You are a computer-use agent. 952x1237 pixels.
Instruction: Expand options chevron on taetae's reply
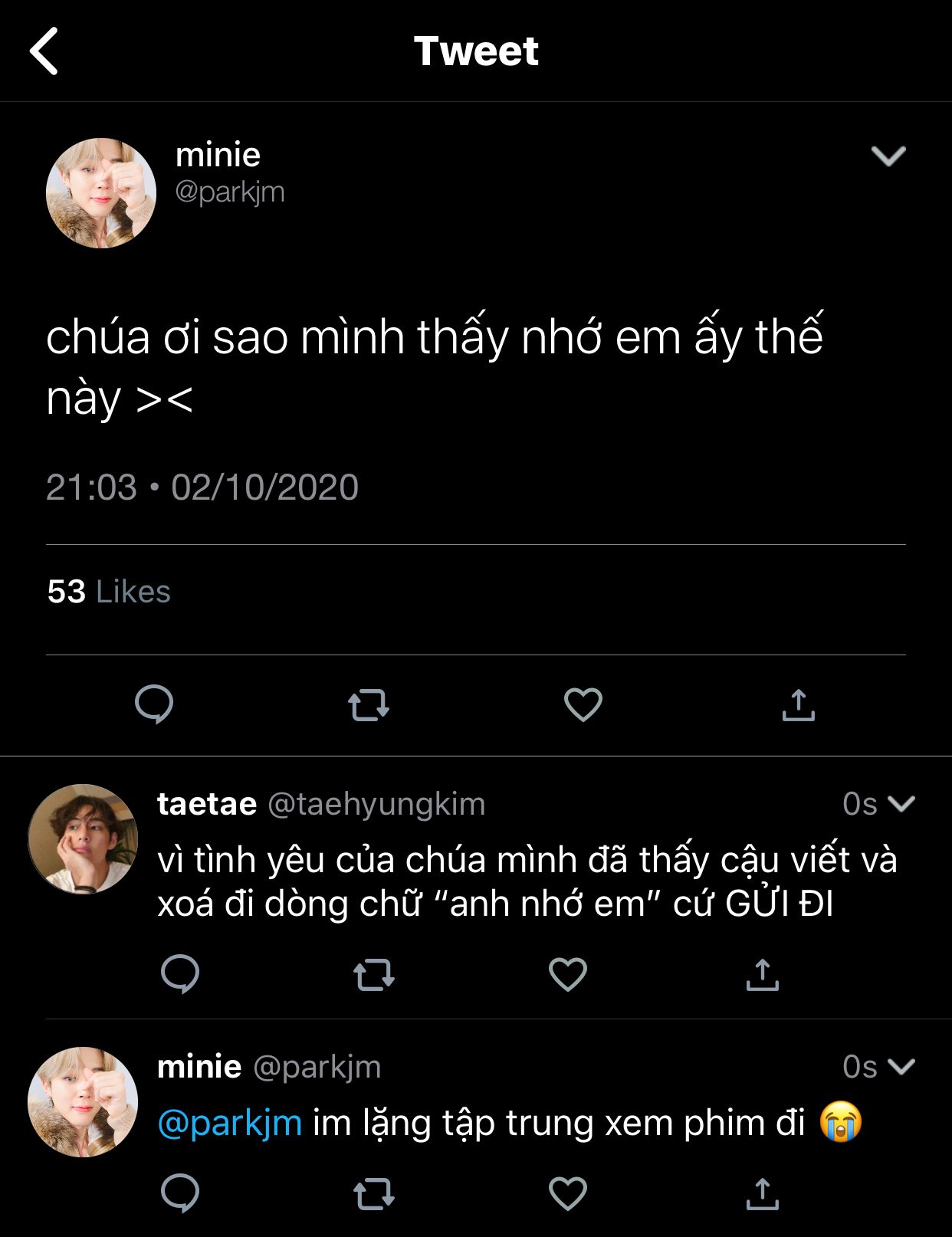901,804
